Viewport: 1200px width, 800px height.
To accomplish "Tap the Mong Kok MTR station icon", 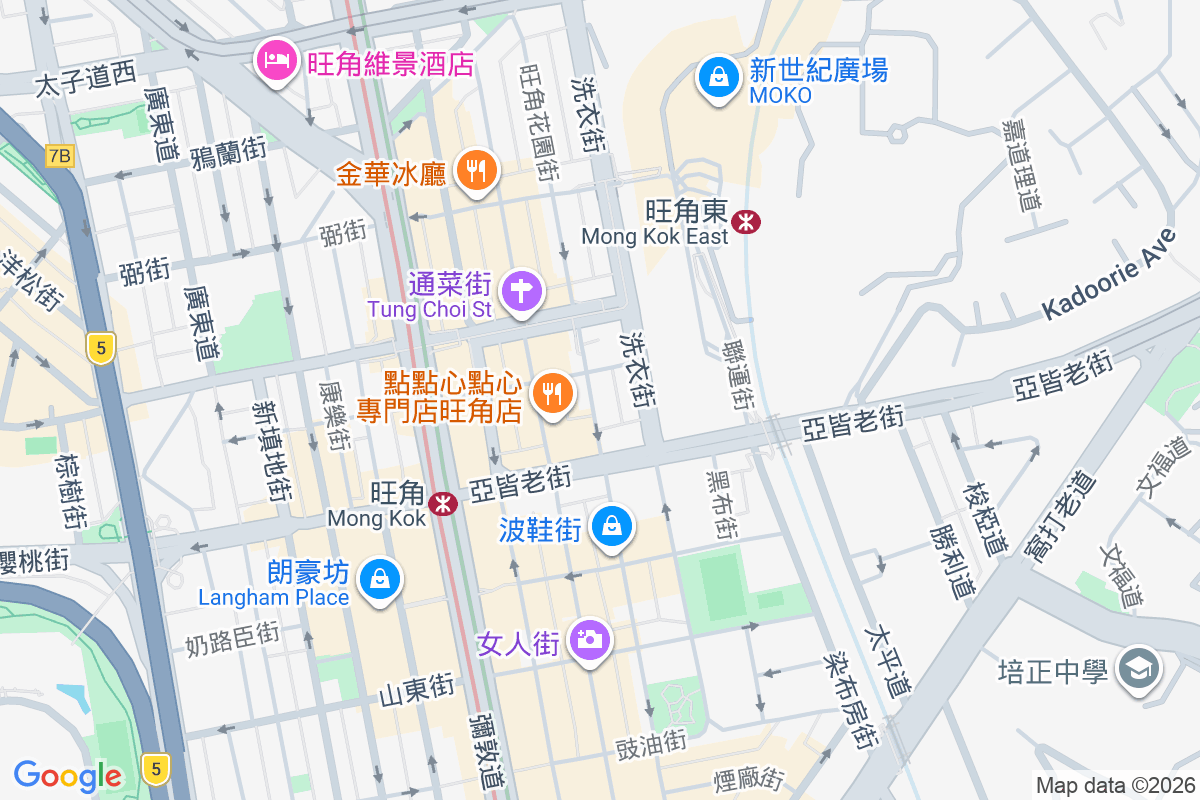I will point(442,503).
